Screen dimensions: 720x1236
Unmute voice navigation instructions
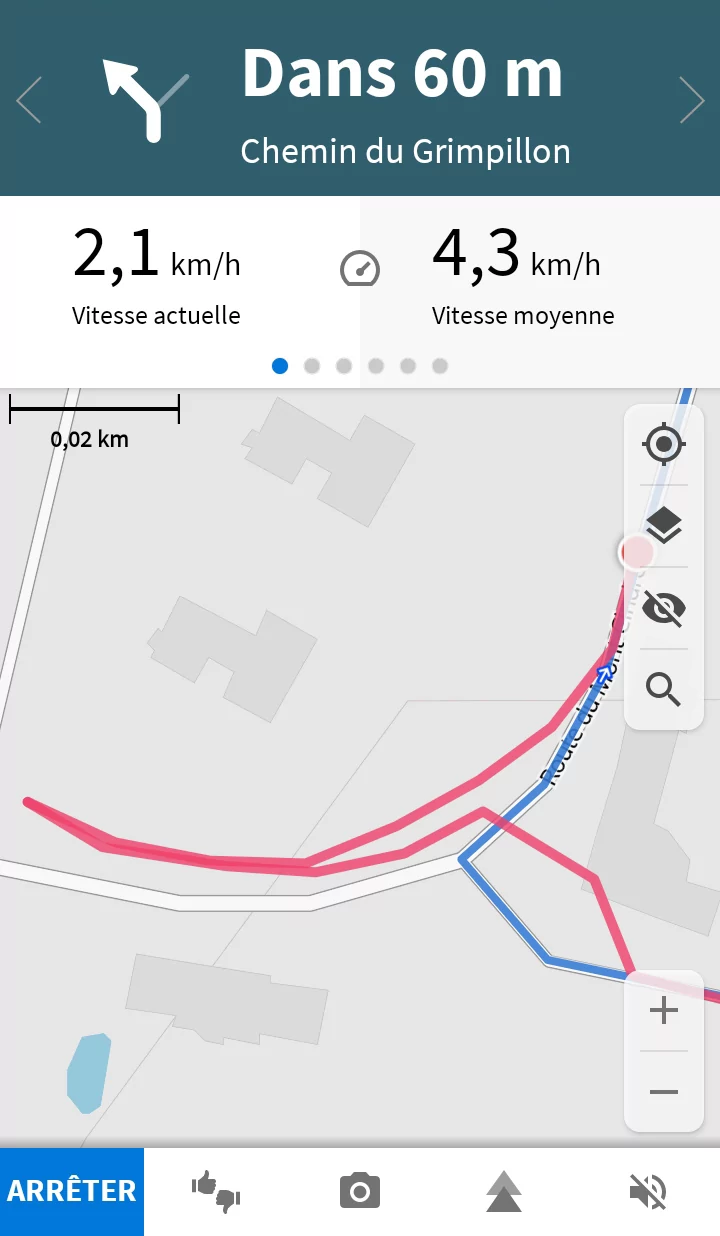click(648, 1191)
